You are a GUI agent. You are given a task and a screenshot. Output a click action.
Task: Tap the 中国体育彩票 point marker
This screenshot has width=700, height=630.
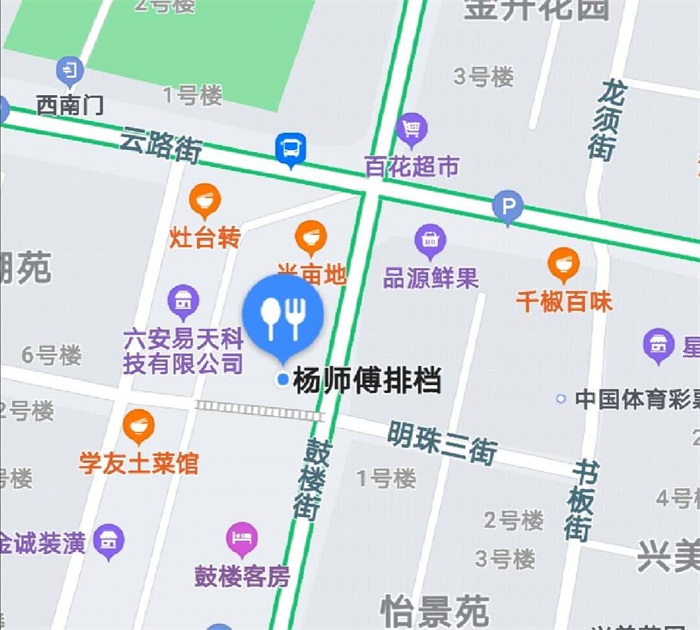[562, 400]
